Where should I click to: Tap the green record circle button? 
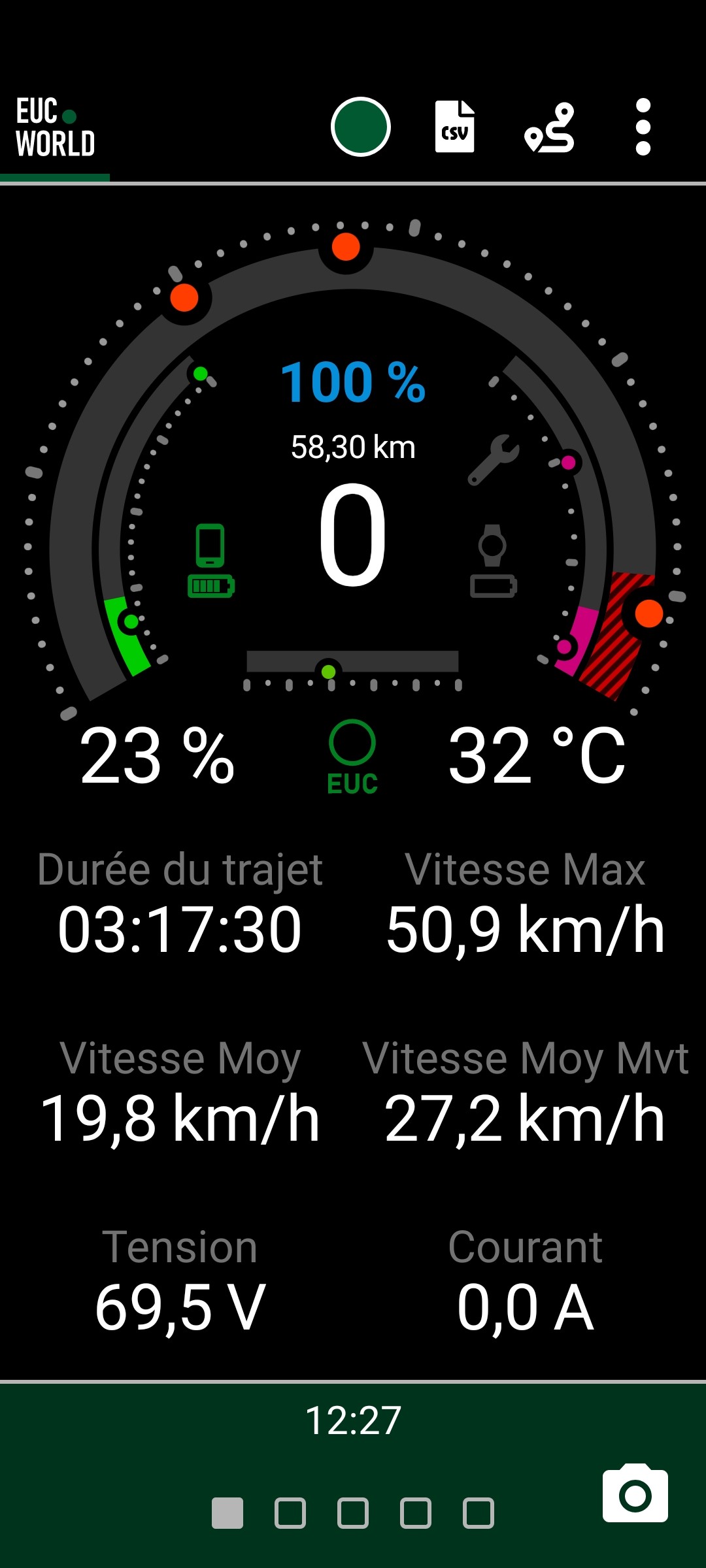361,127
